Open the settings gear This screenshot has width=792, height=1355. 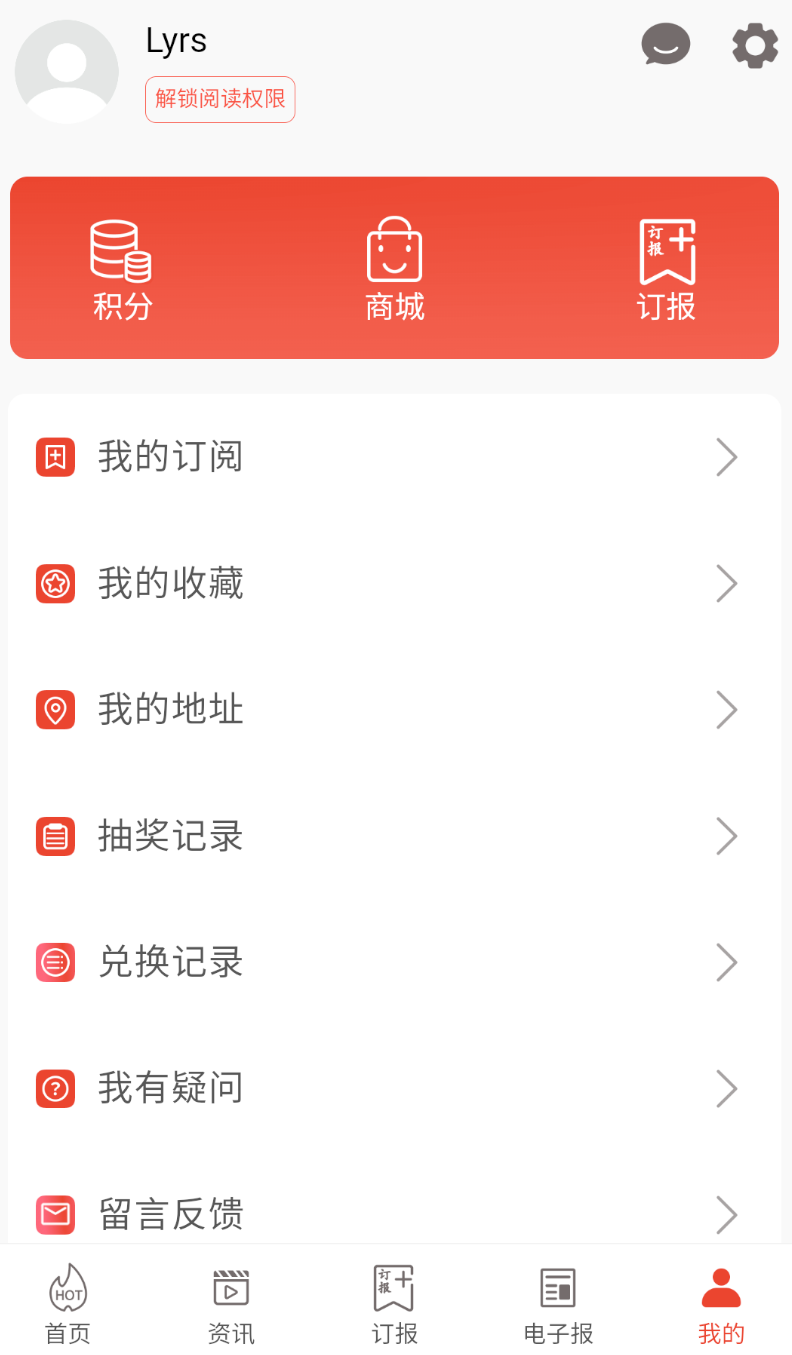pyautogui.click(x=755, y=45)
